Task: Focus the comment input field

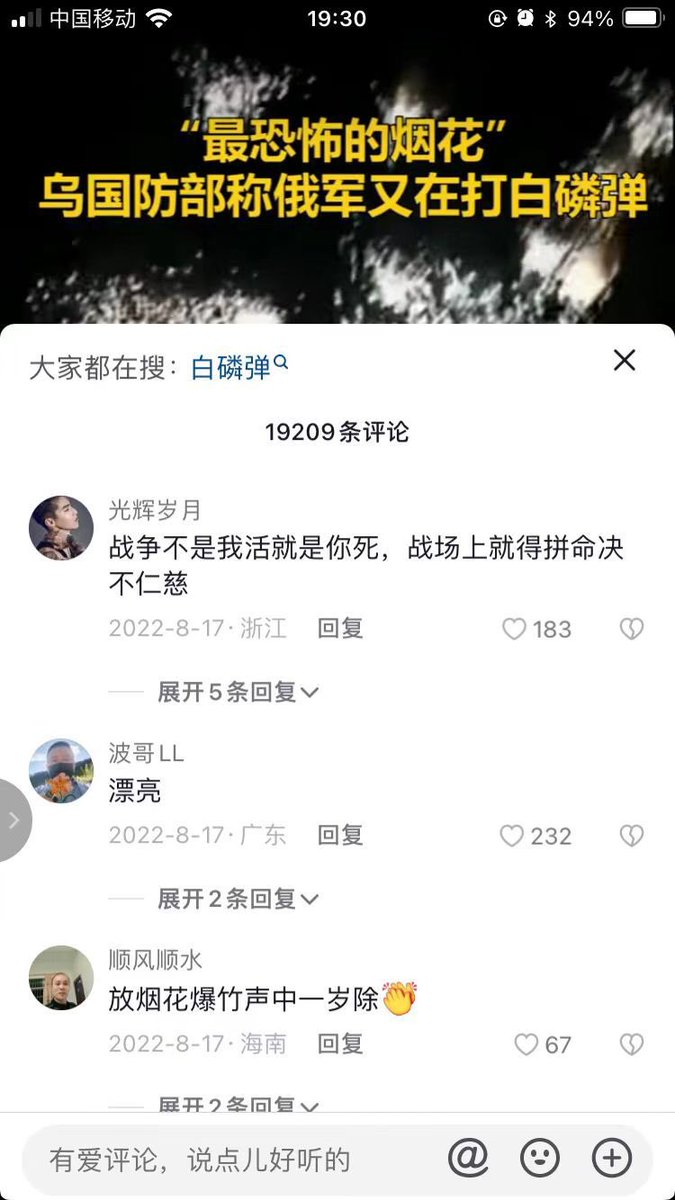Action: point(220,1160)
